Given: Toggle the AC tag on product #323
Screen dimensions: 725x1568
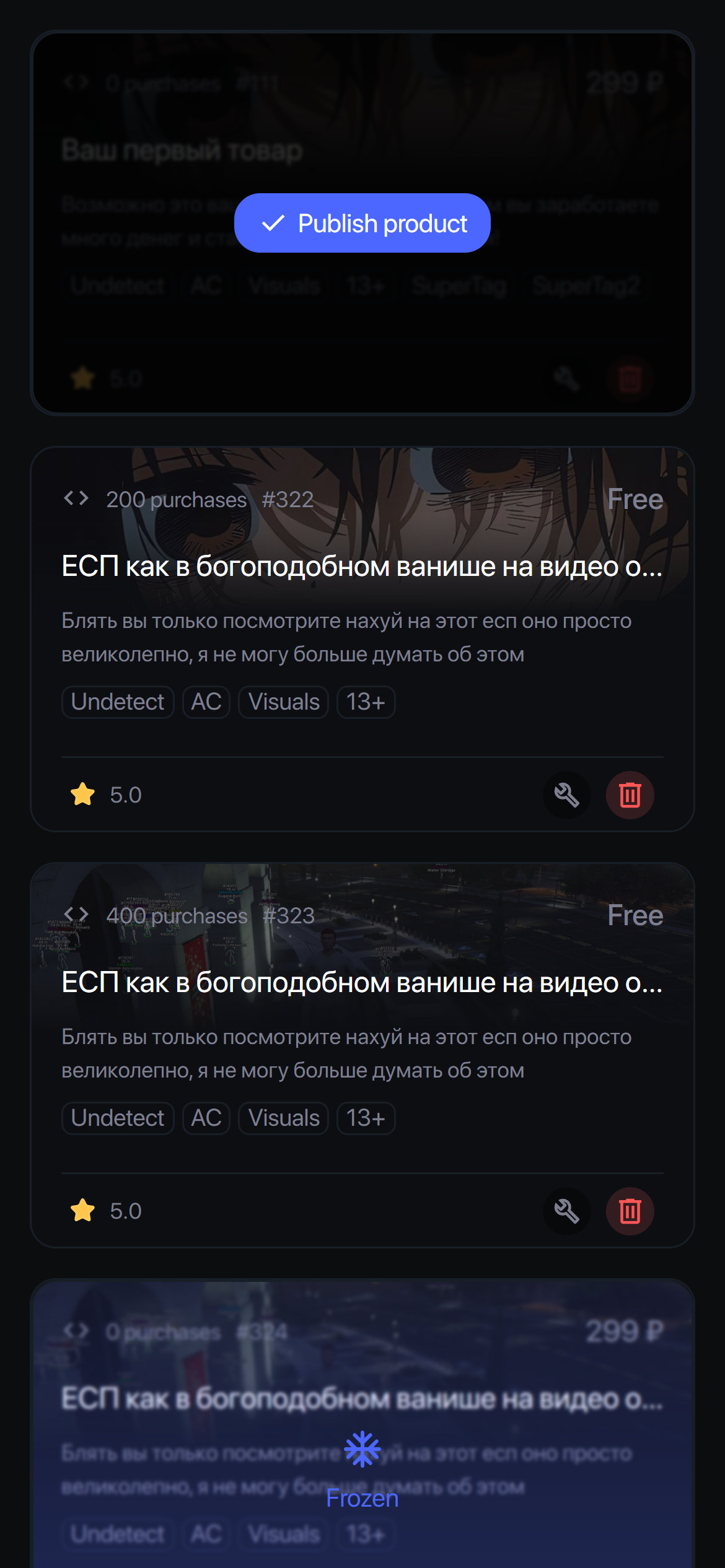Looking at the screenshot, I should tap(205, 1117).
